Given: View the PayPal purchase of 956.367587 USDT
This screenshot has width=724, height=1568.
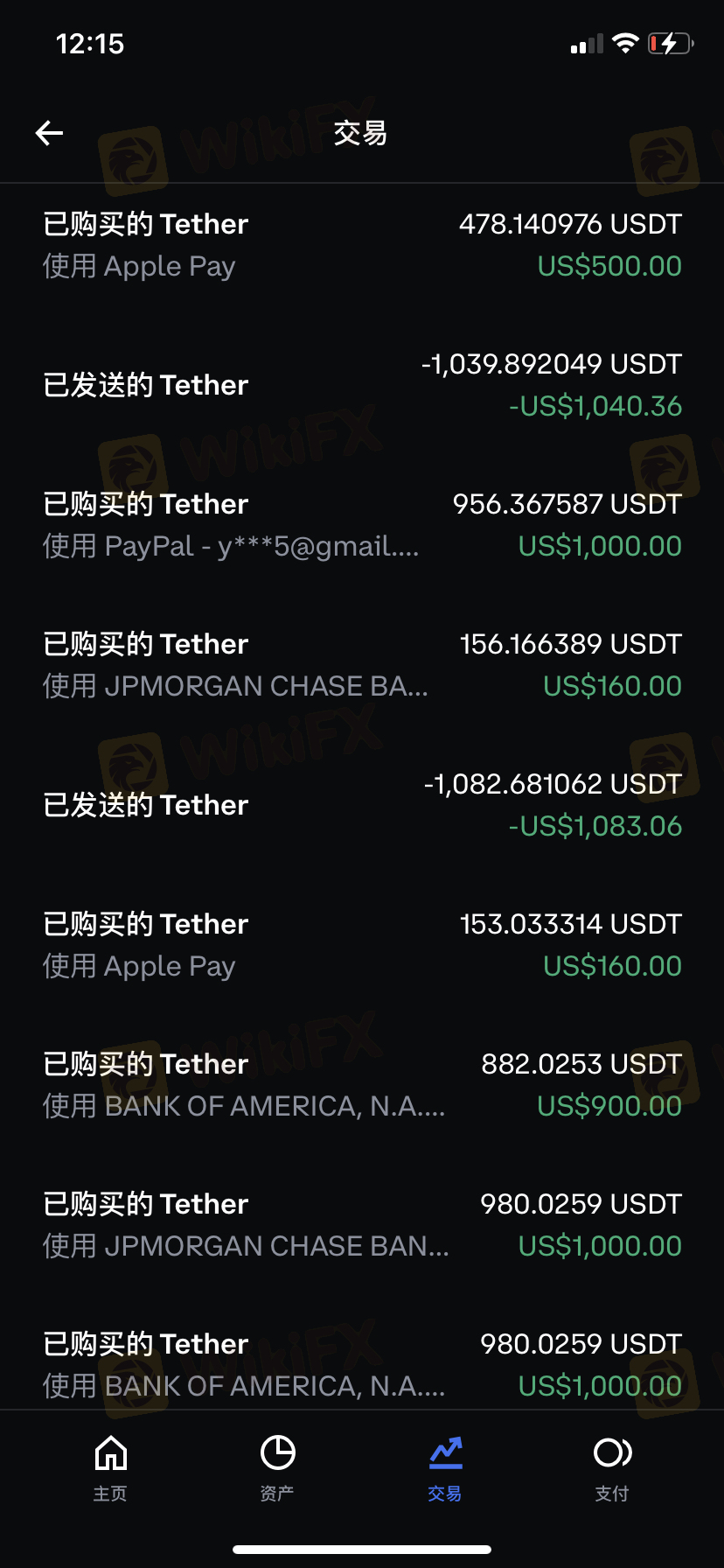Looking at the screenshot, I should [362, 525].
